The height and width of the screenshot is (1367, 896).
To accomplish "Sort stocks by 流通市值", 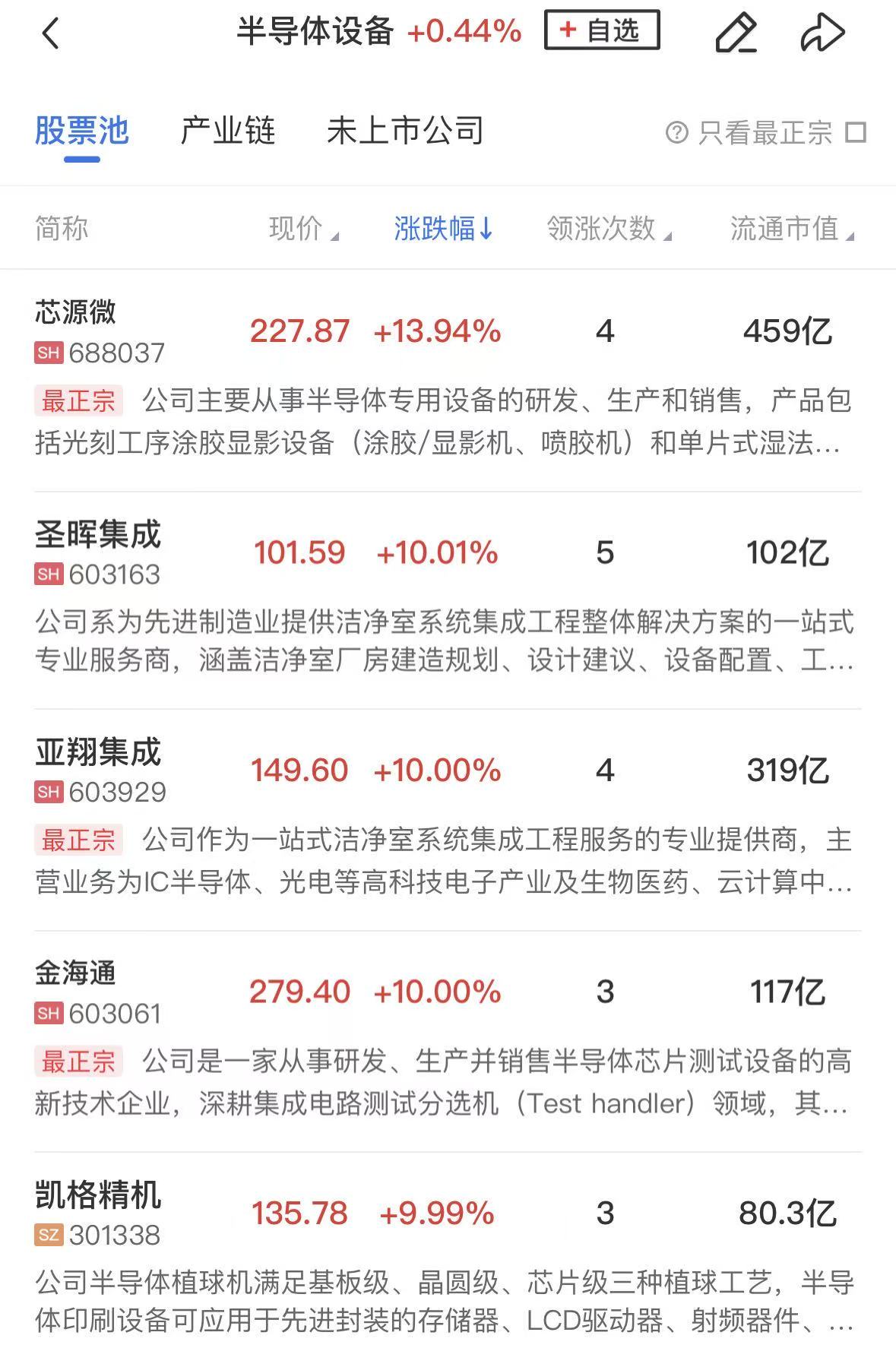I will click(x=790, y=228).
